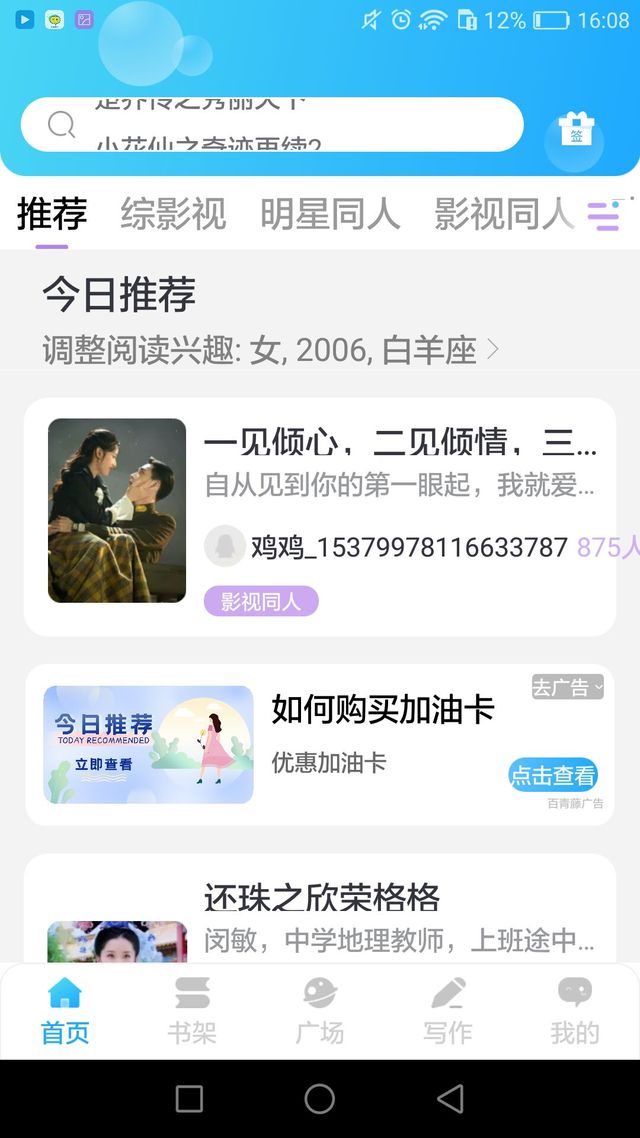640x1138 pixels.
Task: Select the 首页 home tab
Action: coord(65,1012)
